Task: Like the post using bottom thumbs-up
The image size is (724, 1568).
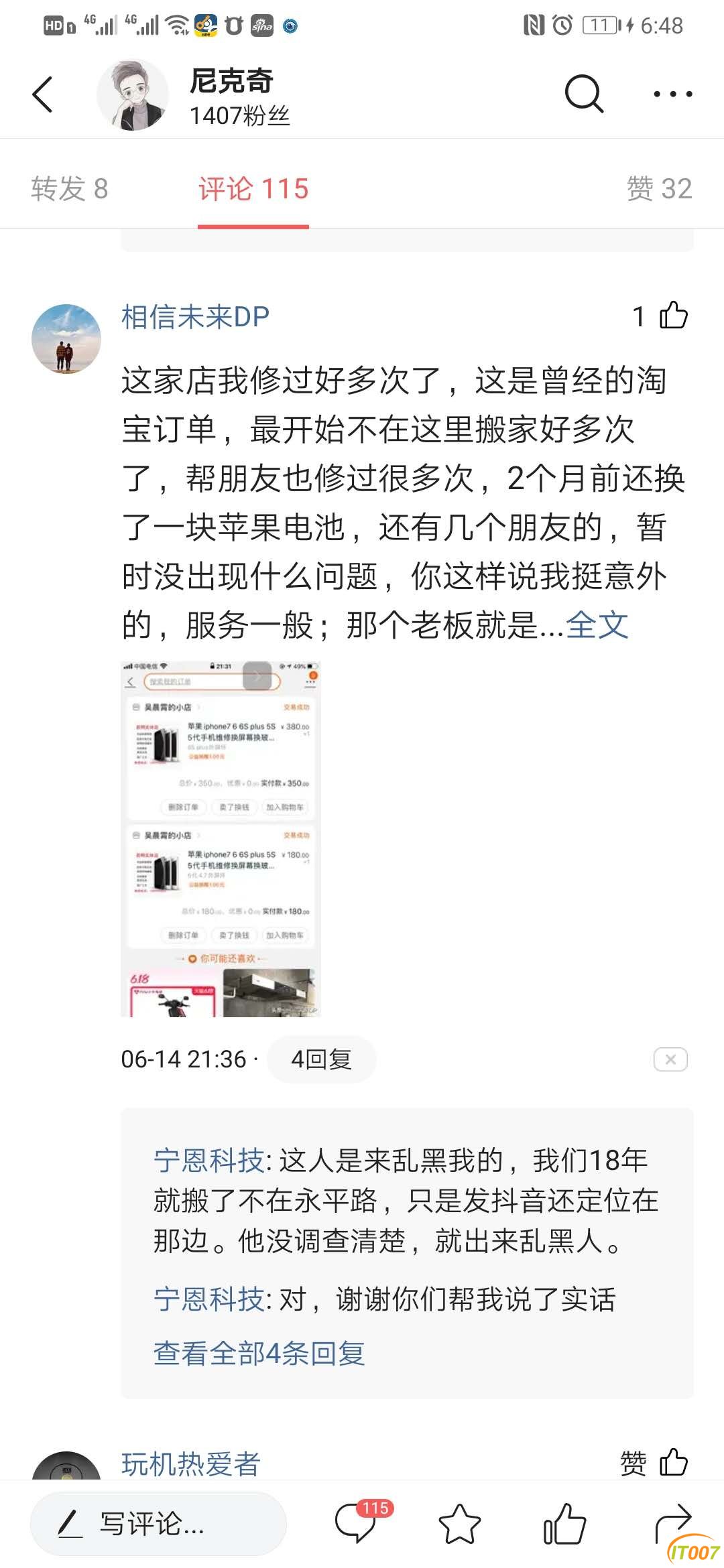Action: point(564,1524)
